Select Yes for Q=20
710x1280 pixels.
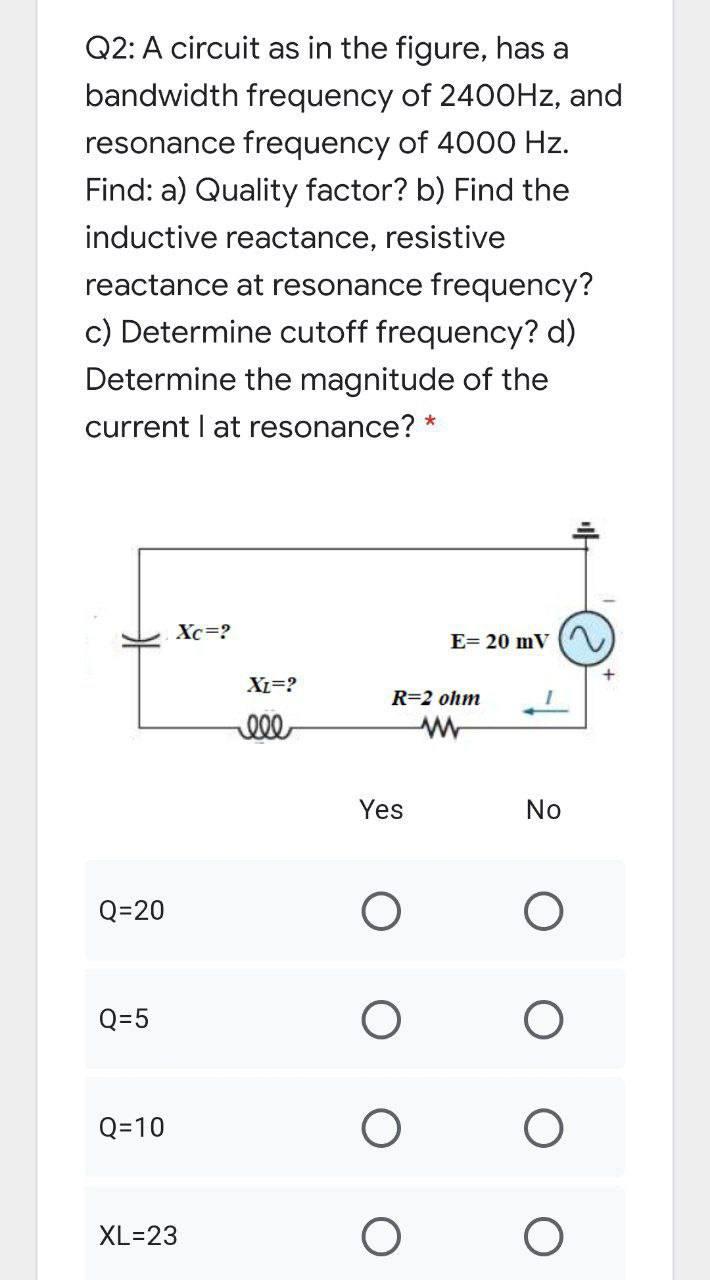[x=381, y=911]
